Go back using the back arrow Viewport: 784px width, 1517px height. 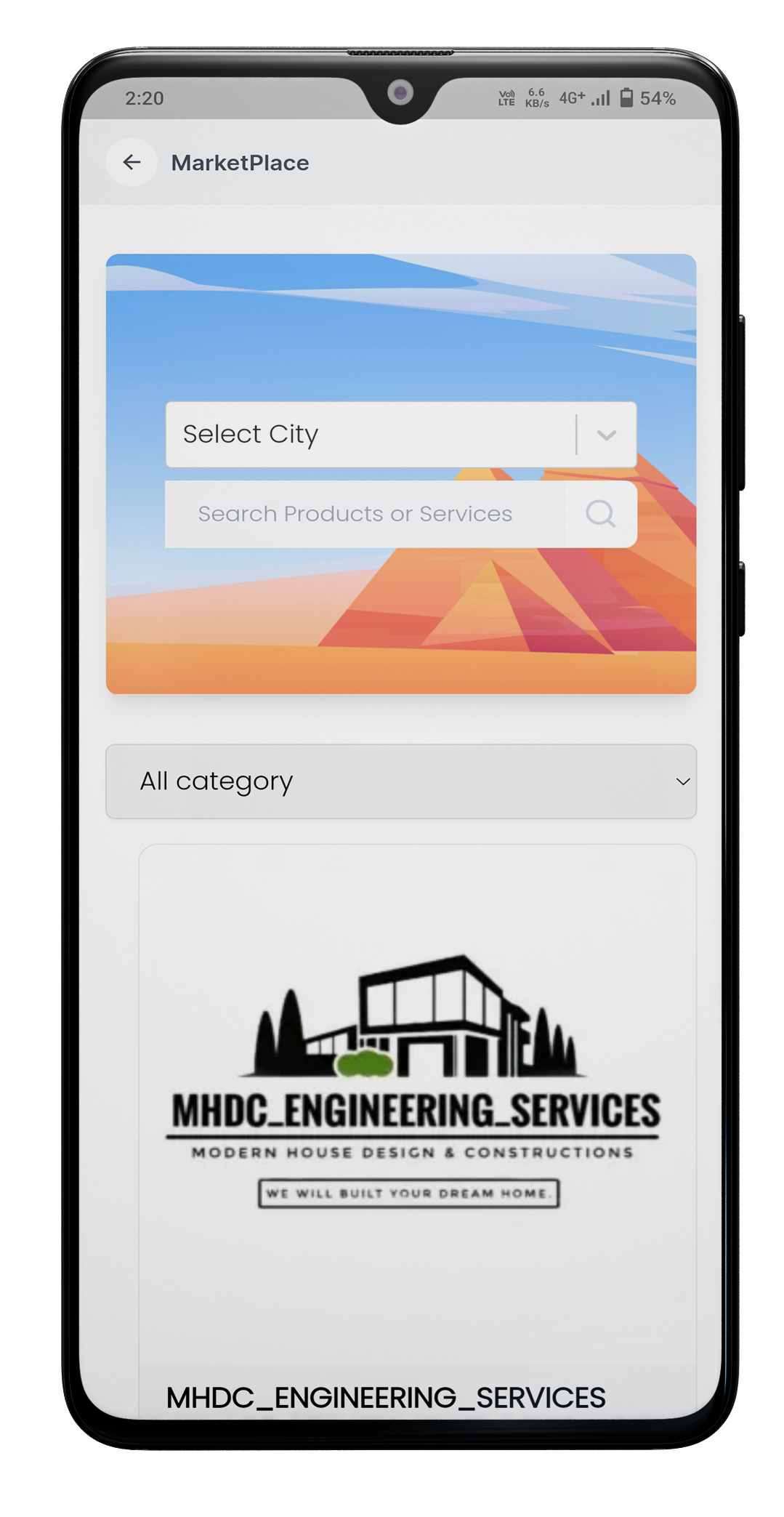click(x=132, y=162)
